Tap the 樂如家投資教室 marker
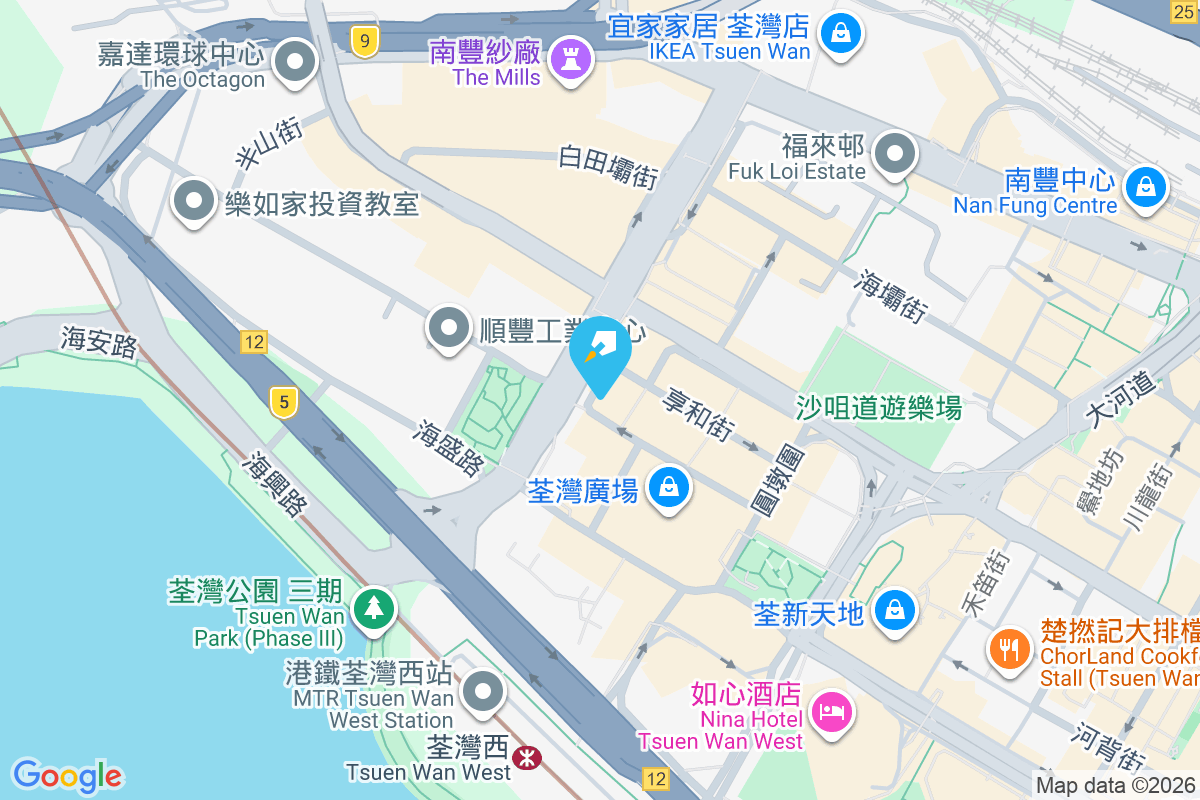The width and height of the screenshot is (1200, 800). coord(194,202)
